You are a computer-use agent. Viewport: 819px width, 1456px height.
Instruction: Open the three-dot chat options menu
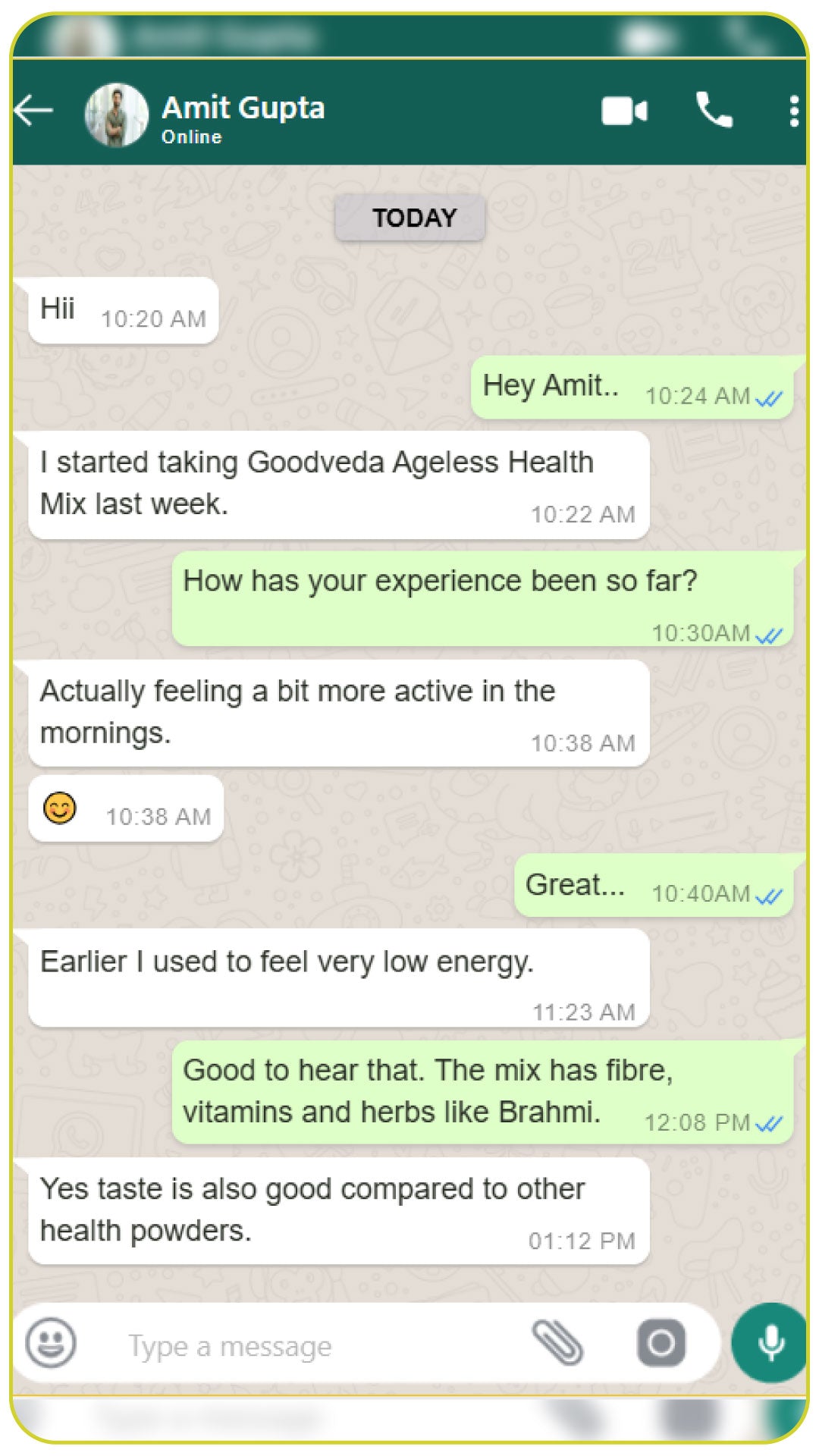click(793, 110)
